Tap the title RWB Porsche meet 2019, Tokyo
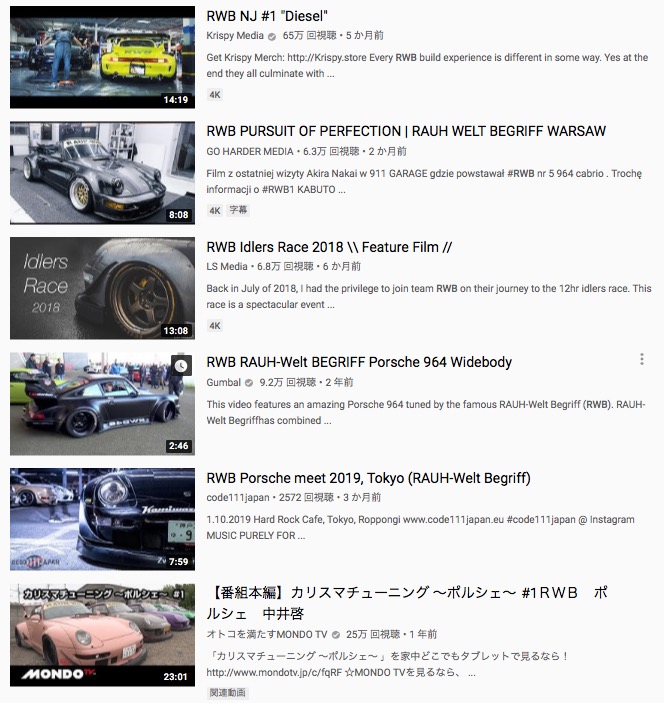664x703 pixels. pyautogui.click(x=368, y=478)
